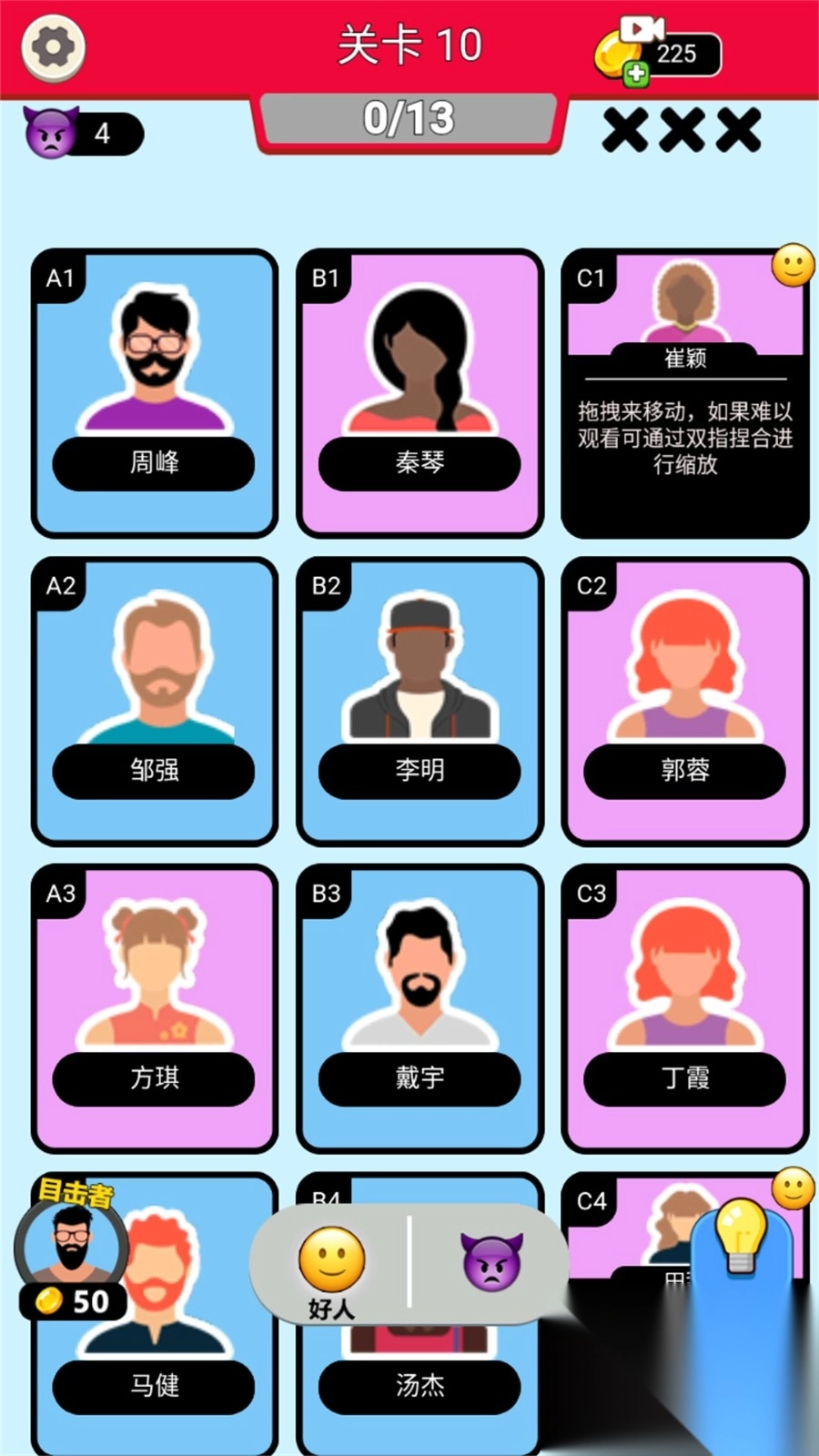Read 崔颖's instruction card about dragging

coord(683,437)
